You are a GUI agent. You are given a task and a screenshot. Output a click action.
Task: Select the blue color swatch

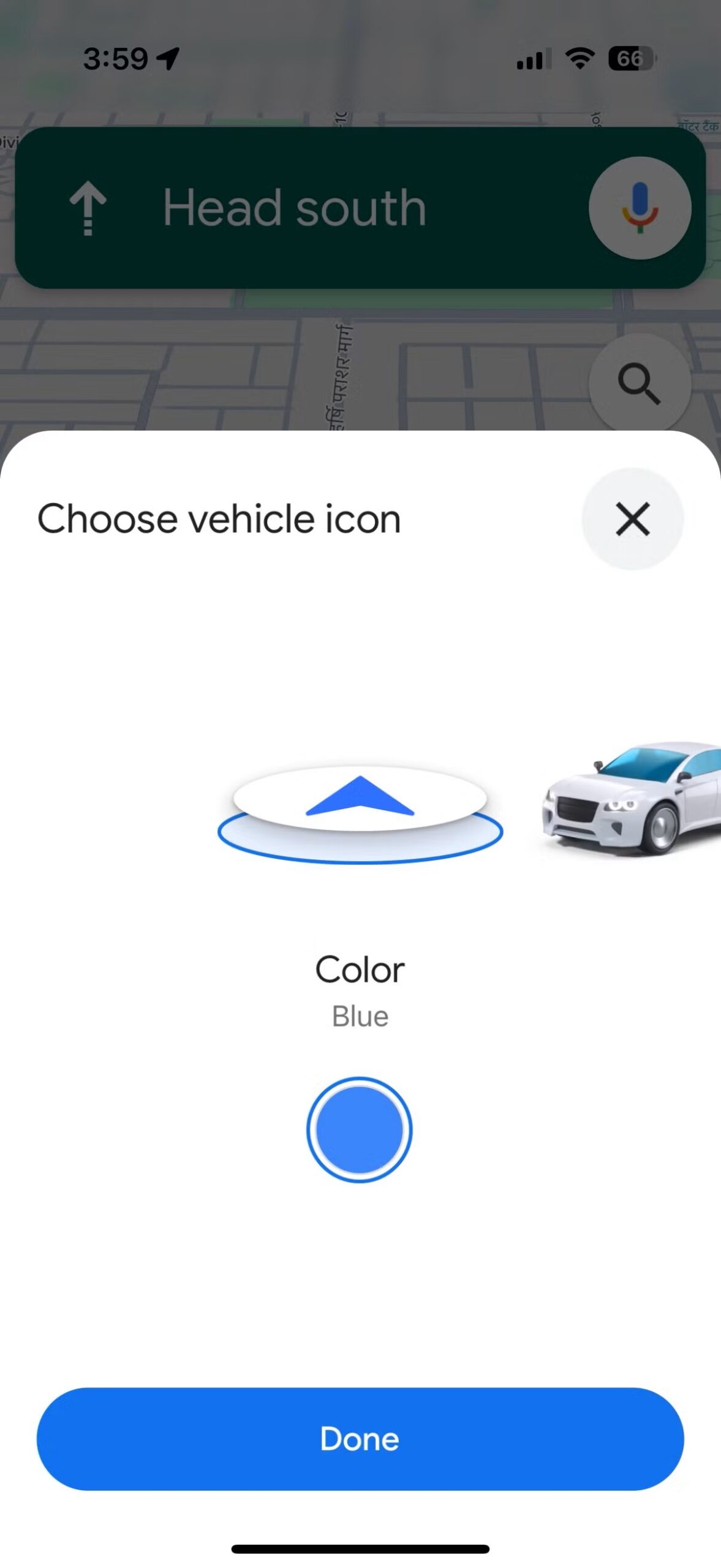click(x=360, y=1129)
